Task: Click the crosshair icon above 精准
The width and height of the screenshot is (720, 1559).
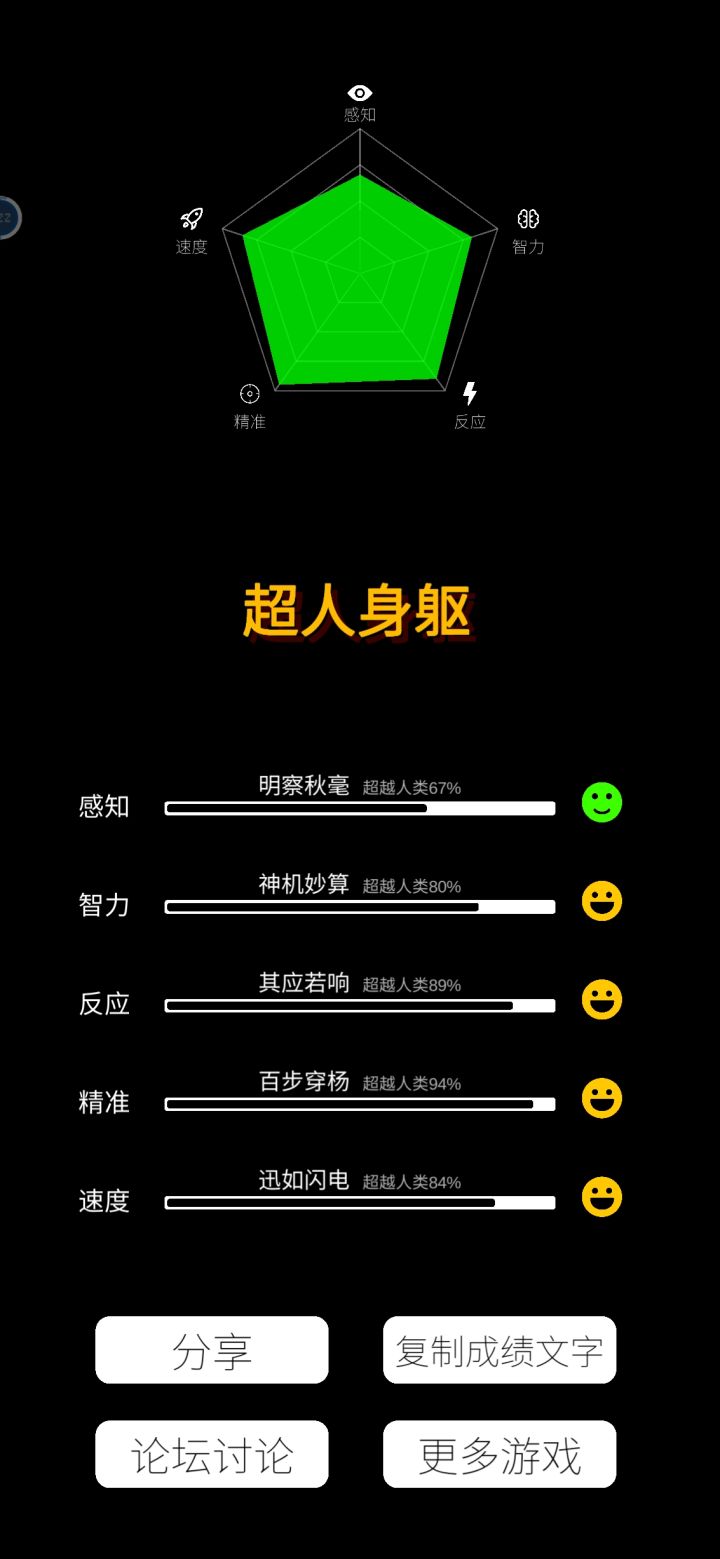Action: tap(248, 393)
